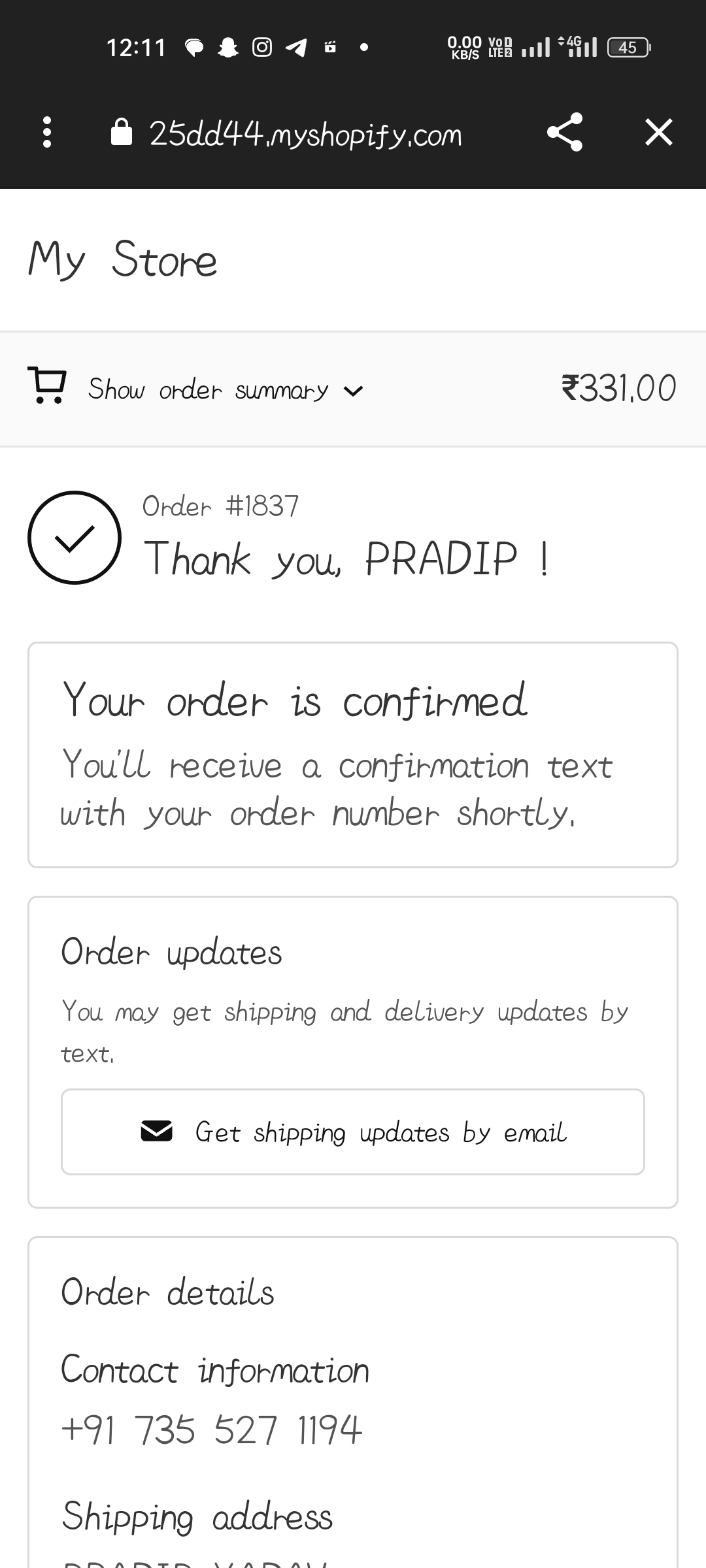The height and width of the screenshot is (1568, 706).
Task: Open the browser overflow menu
Action: pyautogui.click(x=46, y=133)
